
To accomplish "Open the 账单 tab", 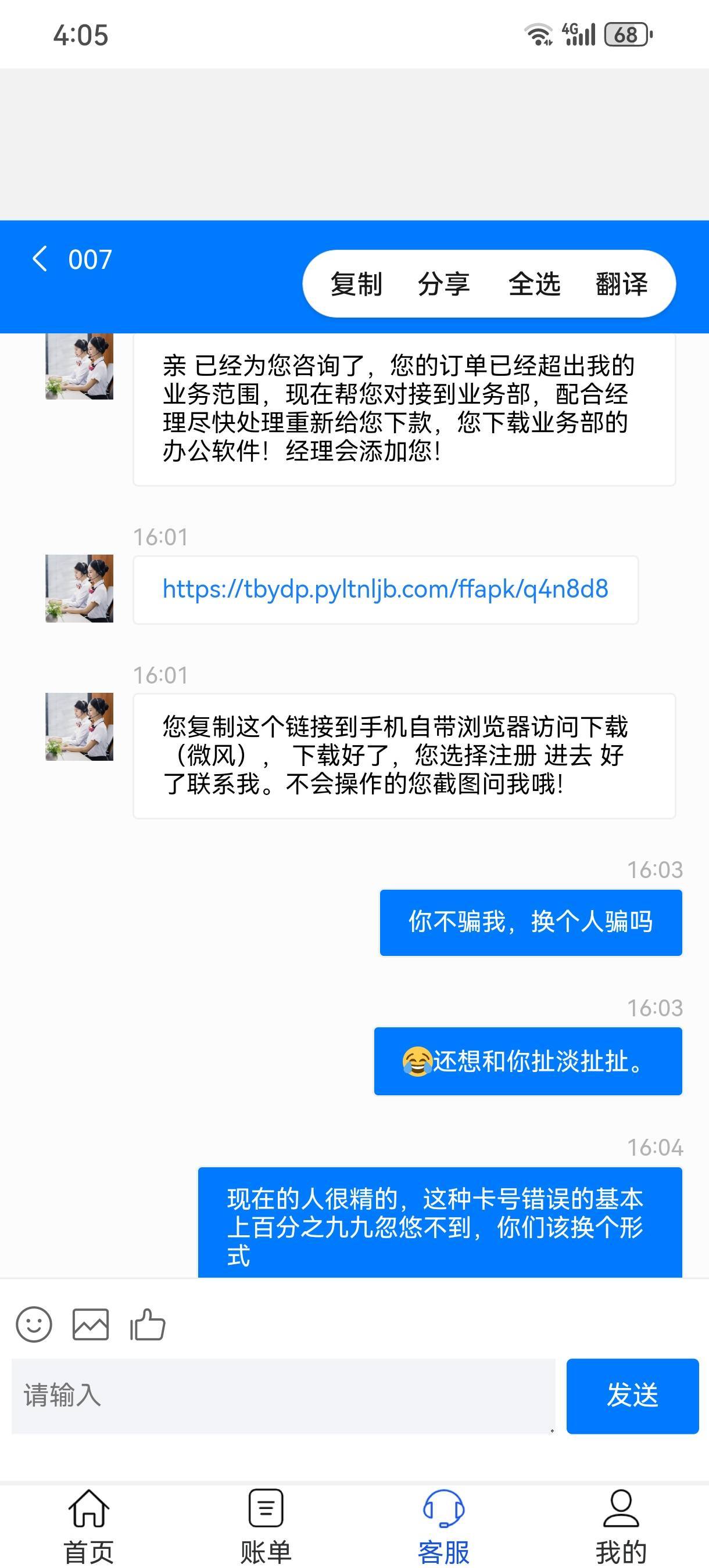I will pos(266,1526).
